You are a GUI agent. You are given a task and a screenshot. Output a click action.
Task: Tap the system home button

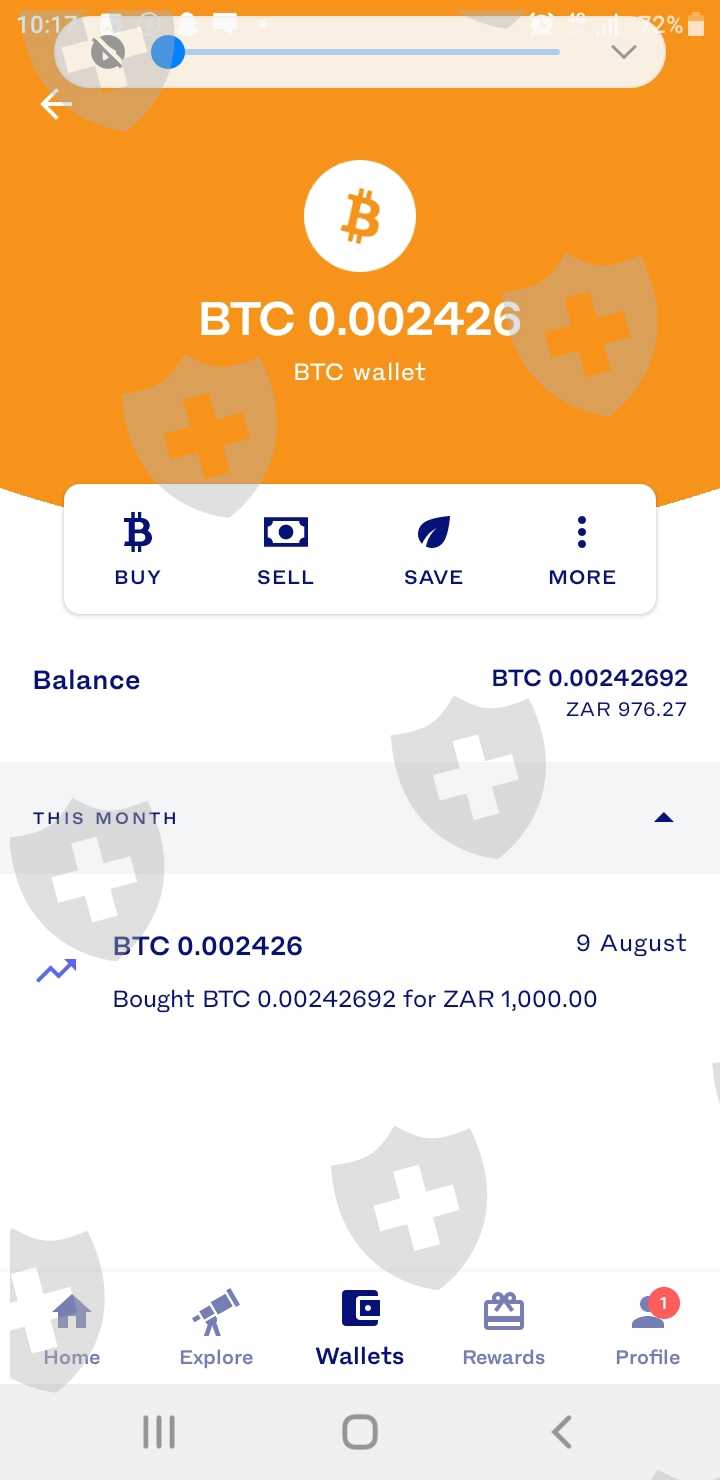pos(360,1432)
